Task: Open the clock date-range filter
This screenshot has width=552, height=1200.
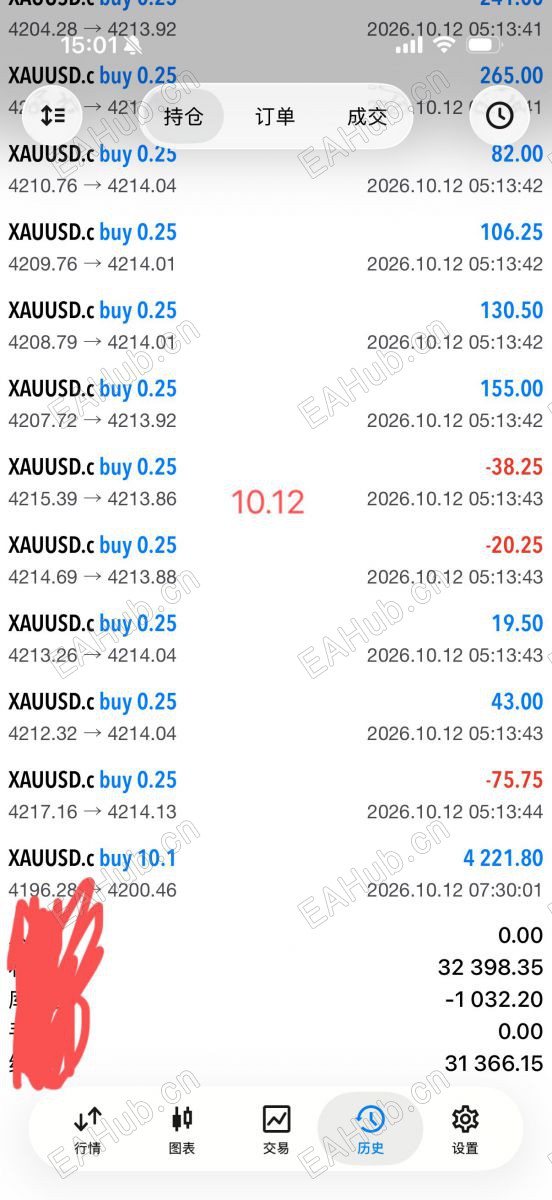Action: [x=499, y=116]
